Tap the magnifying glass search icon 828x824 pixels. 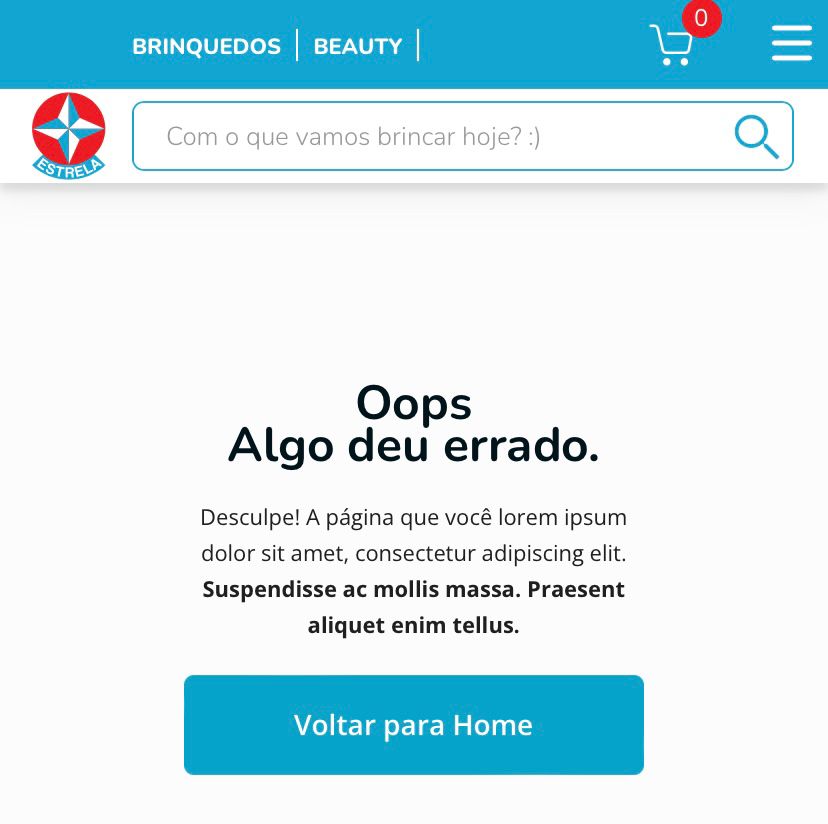tap(756, 136)
